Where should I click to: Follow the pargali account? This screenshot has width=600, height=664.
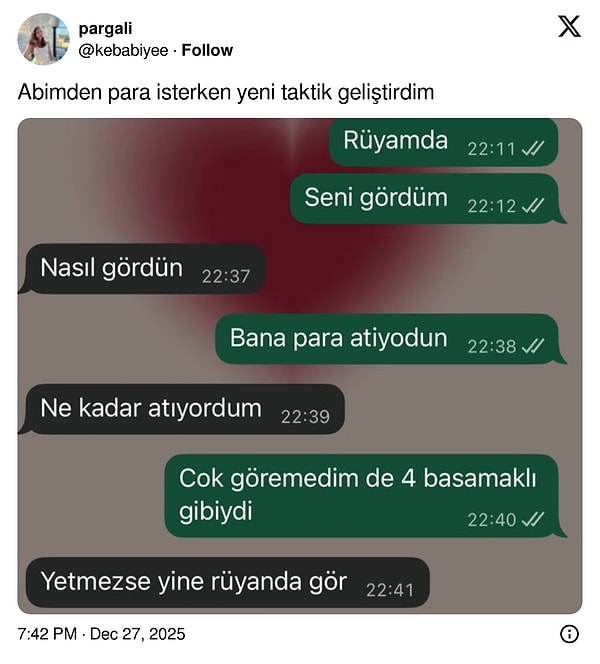click(x=207, y=50)
